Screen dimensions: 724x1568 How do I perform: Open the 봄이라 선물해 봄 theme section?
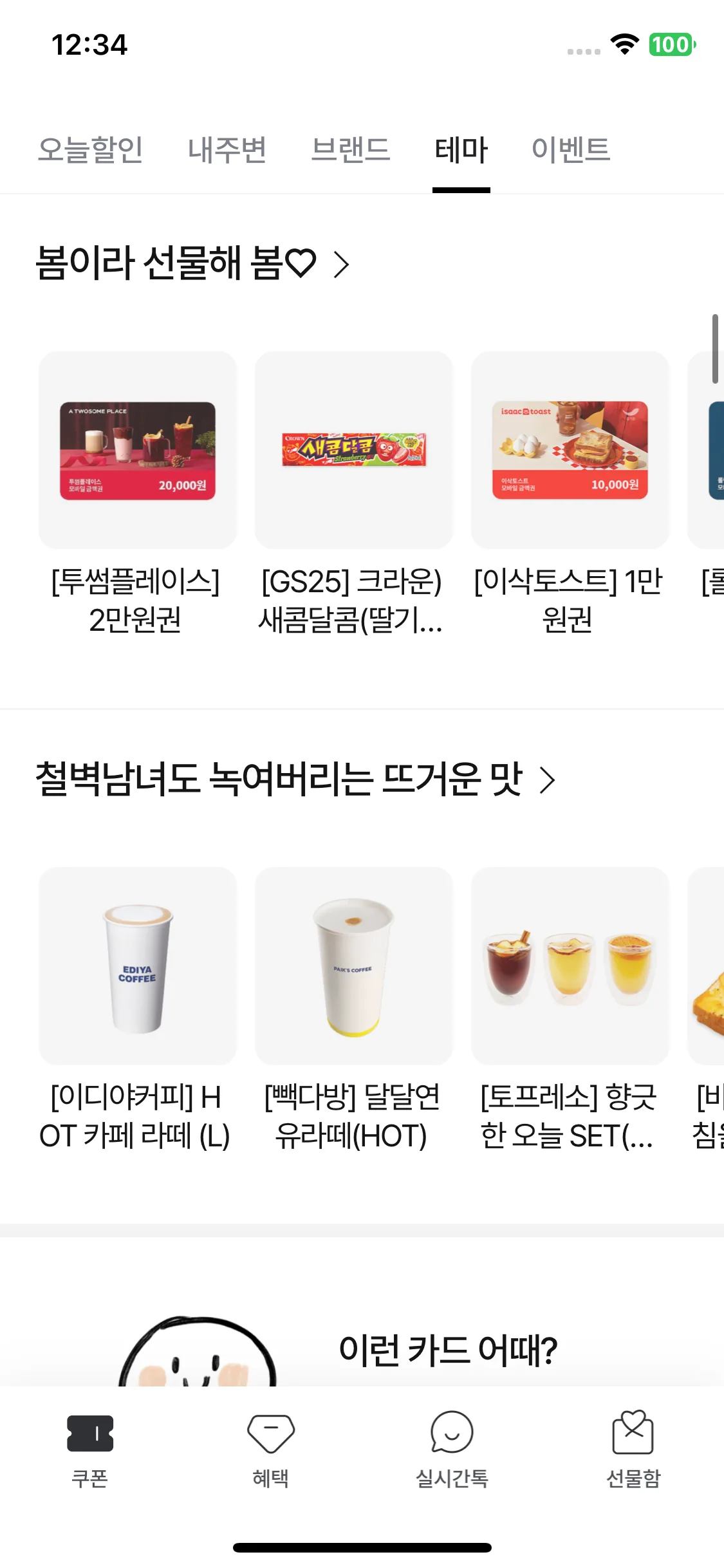pos(193,264)
